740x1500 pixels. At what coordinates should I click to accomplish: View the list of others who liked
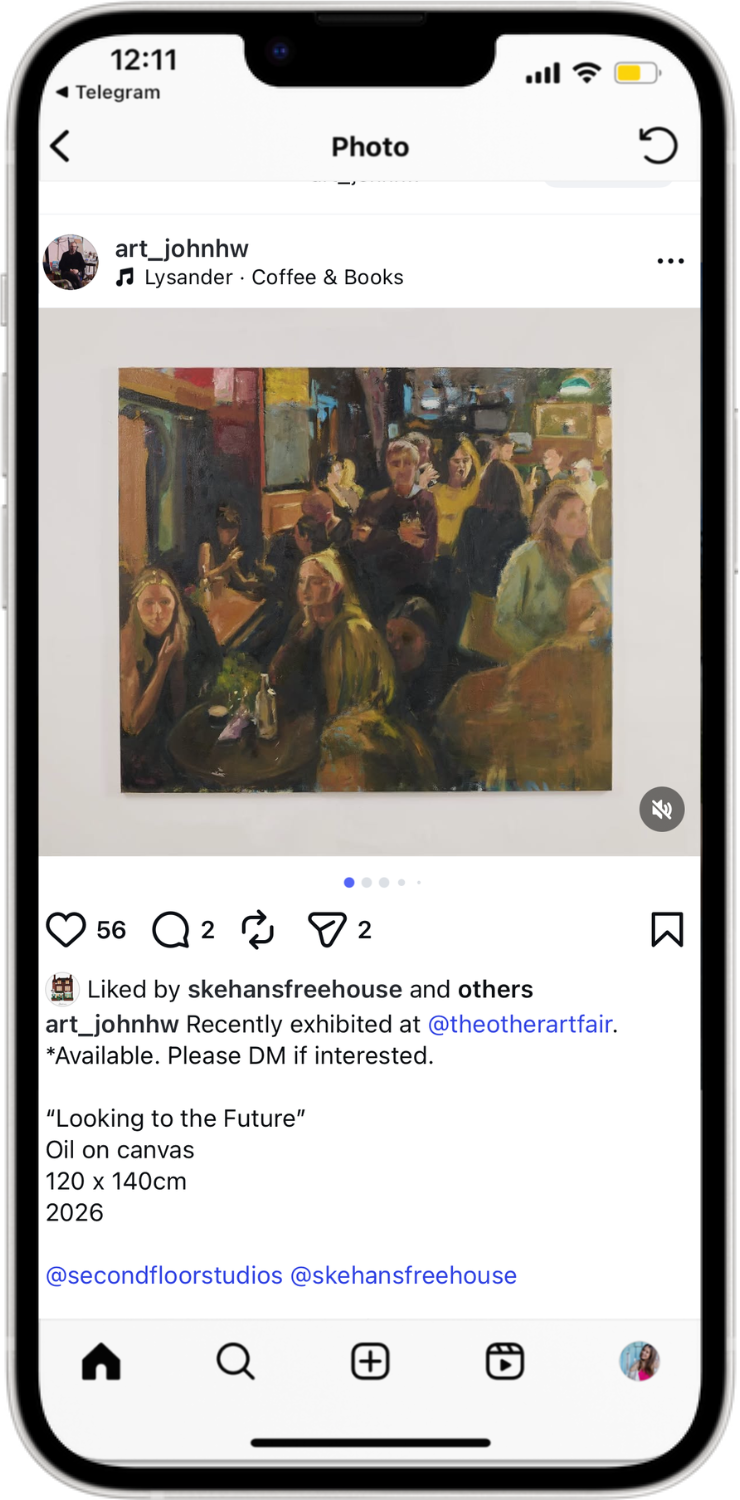click(495, 990)
